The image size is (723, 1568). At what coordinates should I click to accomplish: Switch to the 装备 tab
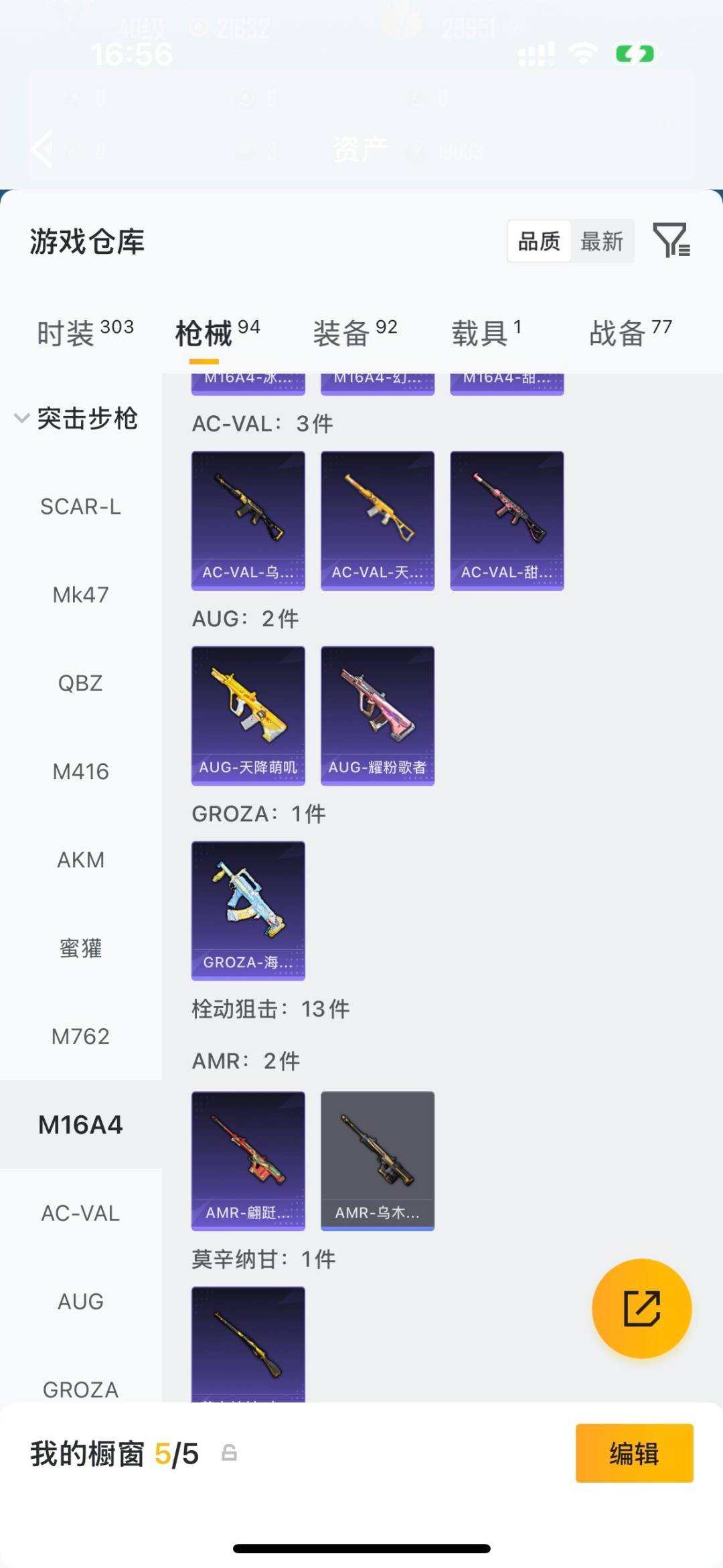click(355, 332)
